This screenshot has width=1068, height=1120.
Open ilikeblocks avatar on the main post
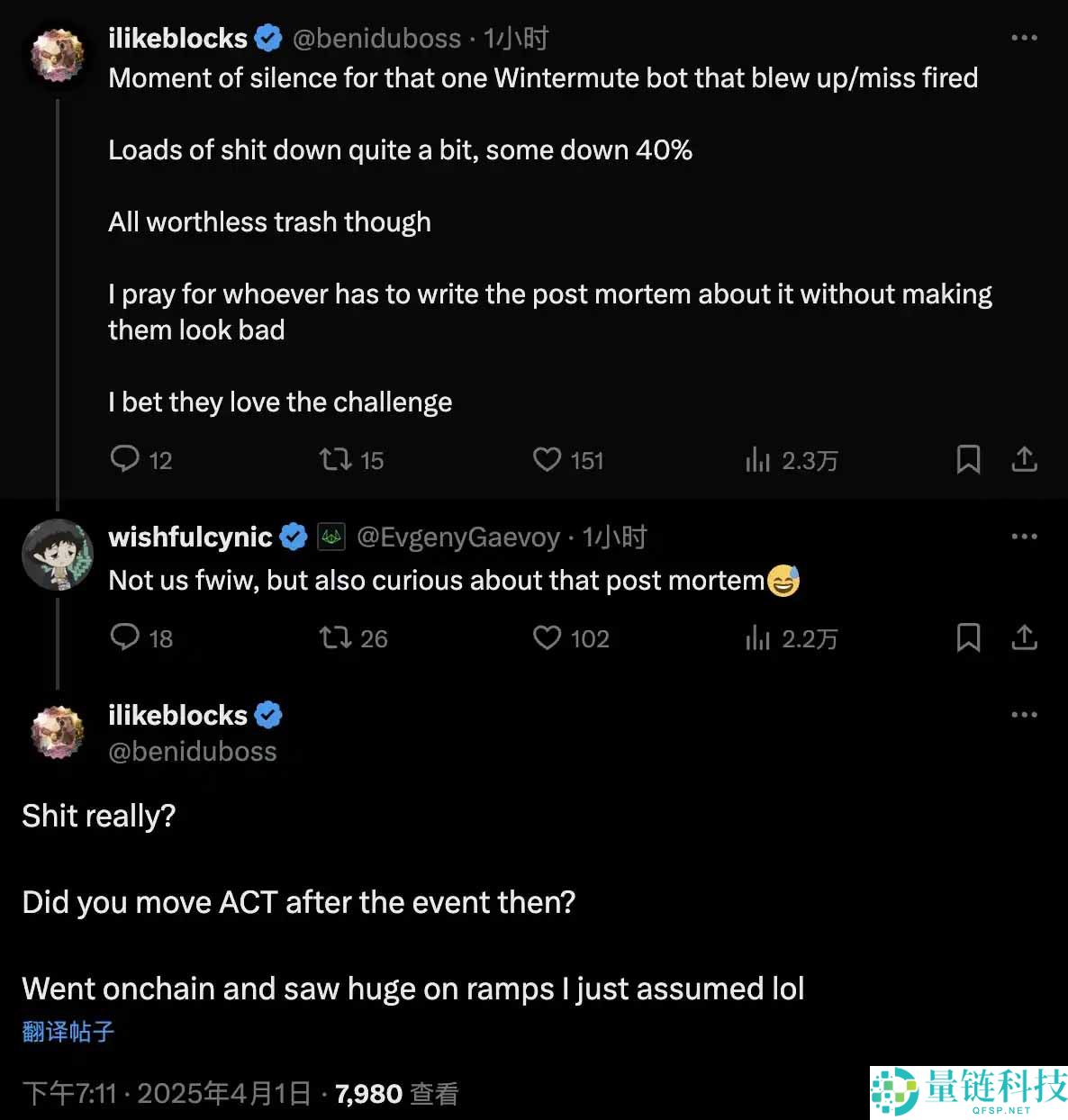[58, 732]
